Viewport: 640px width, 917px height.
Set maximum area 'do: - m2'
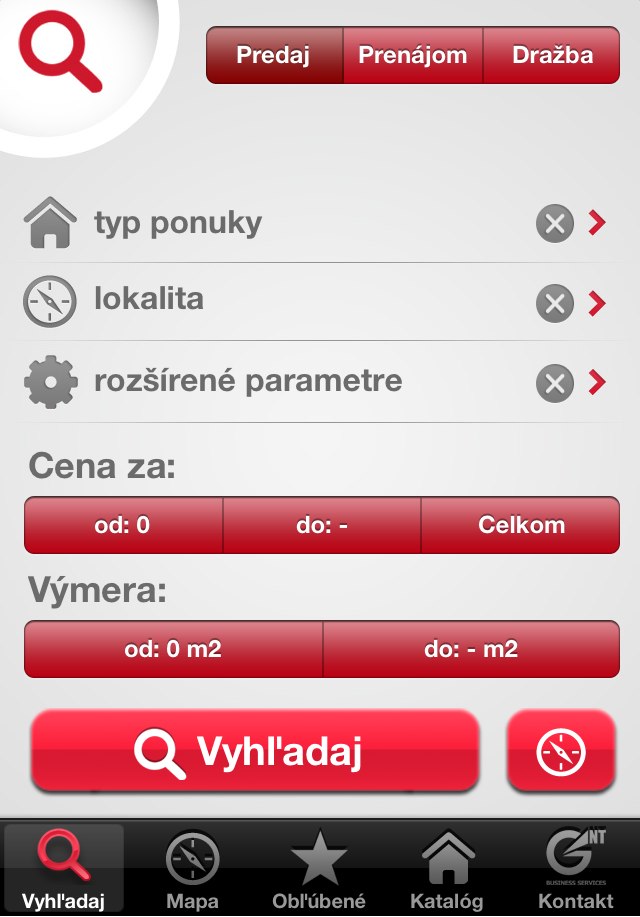tap(471, 649)
